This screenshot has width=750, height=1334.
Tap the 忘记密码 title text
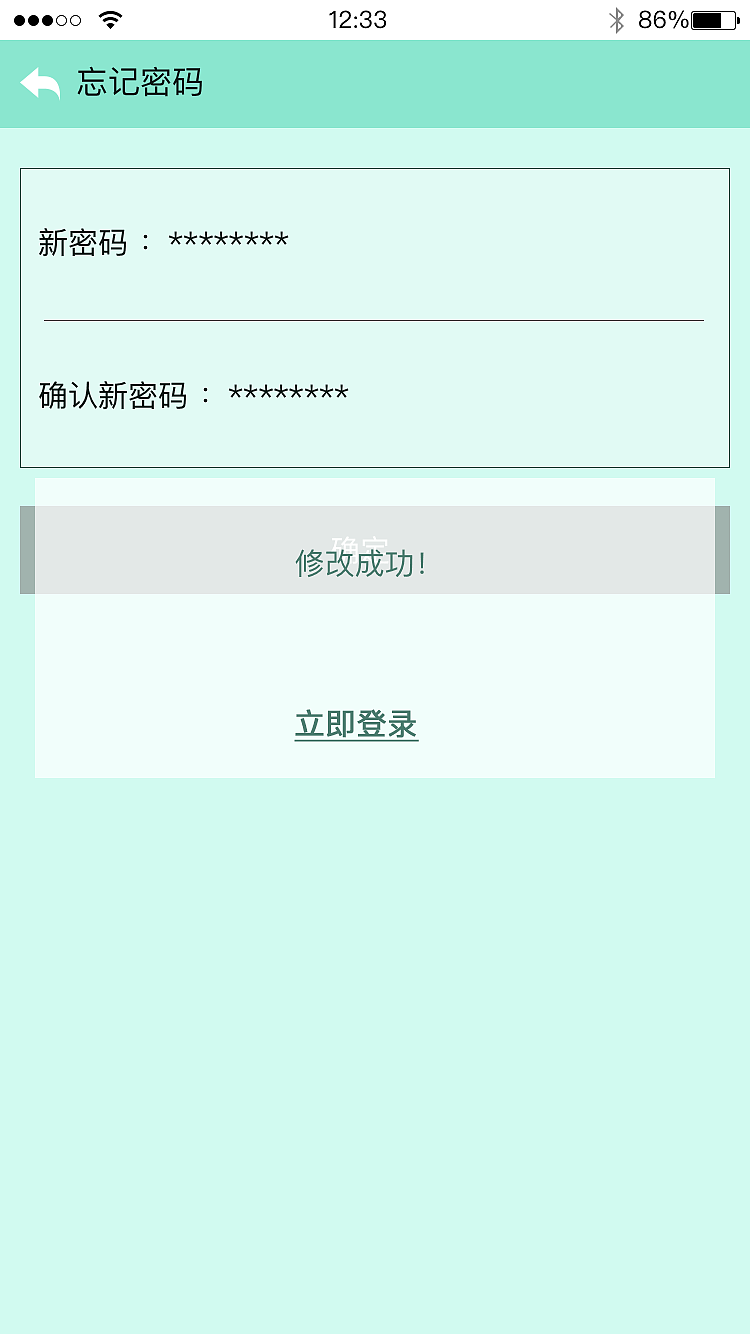click(x=141, y=84)
